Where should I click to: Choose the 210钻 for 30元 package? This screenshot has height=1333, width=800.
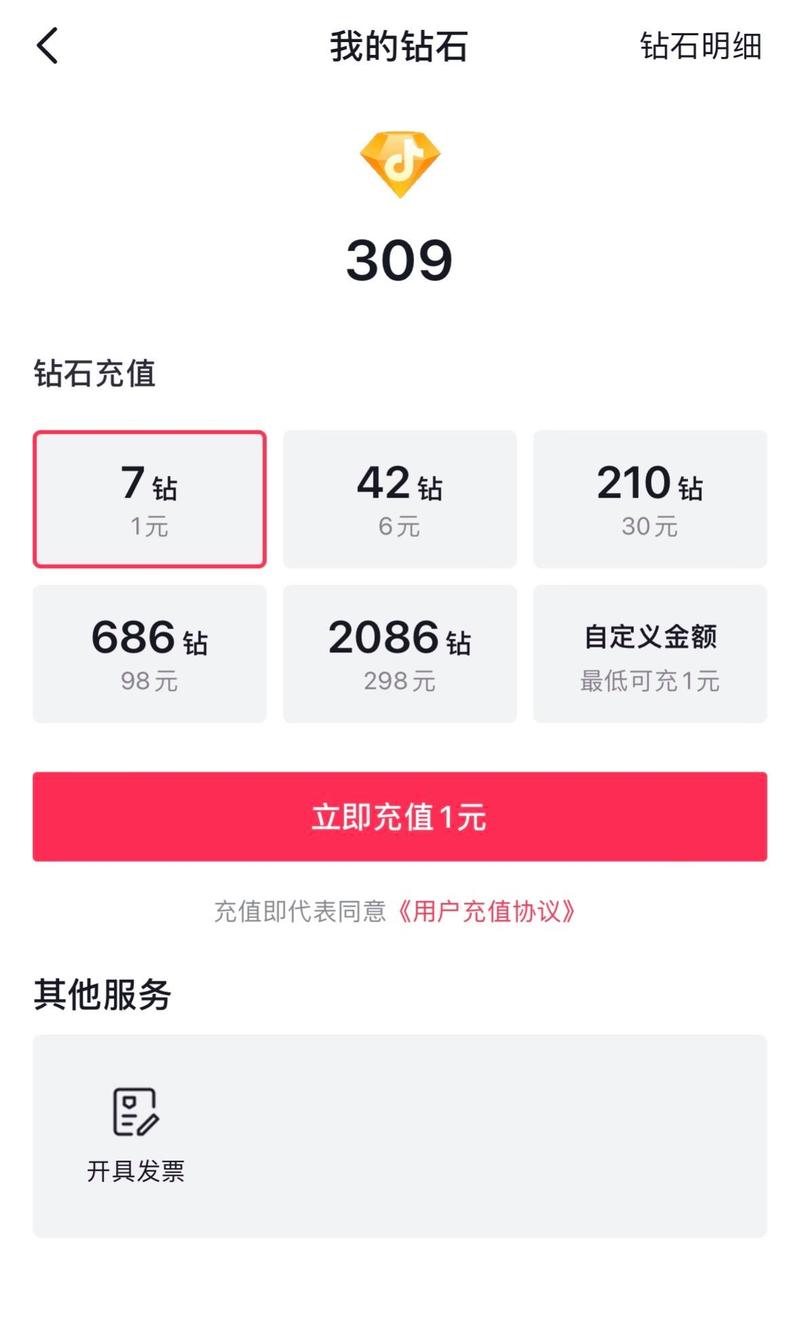pyautogui.click(x=650, y=499)
